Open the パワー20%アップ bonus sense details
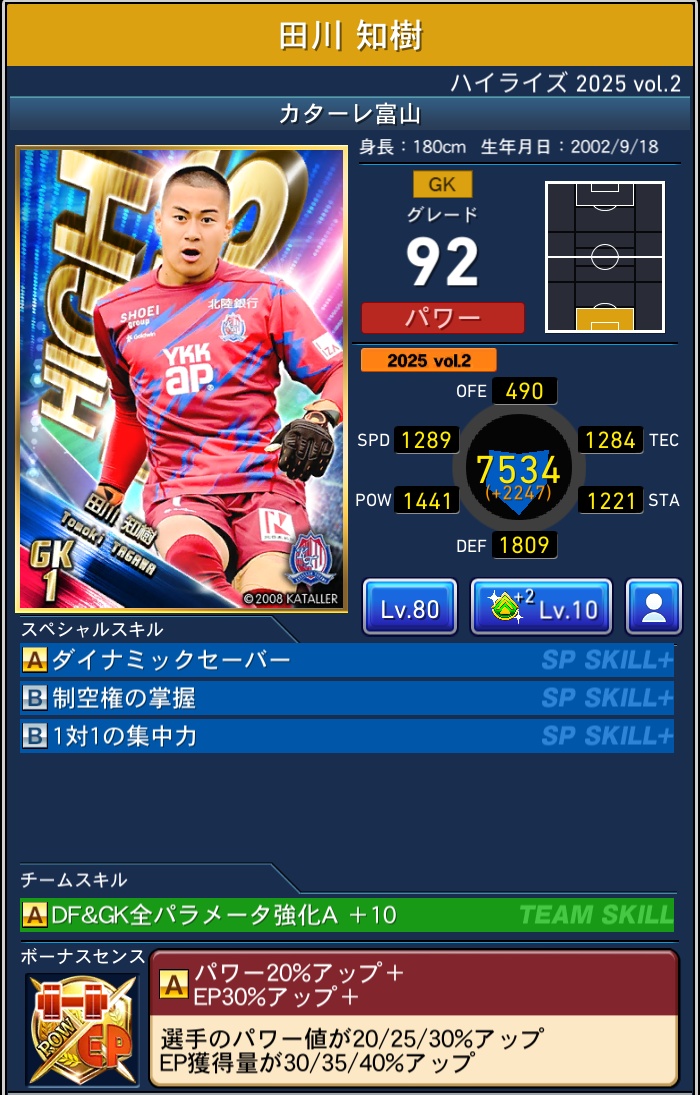Viewport: 700px width, 1095px height. [413, 1016]
